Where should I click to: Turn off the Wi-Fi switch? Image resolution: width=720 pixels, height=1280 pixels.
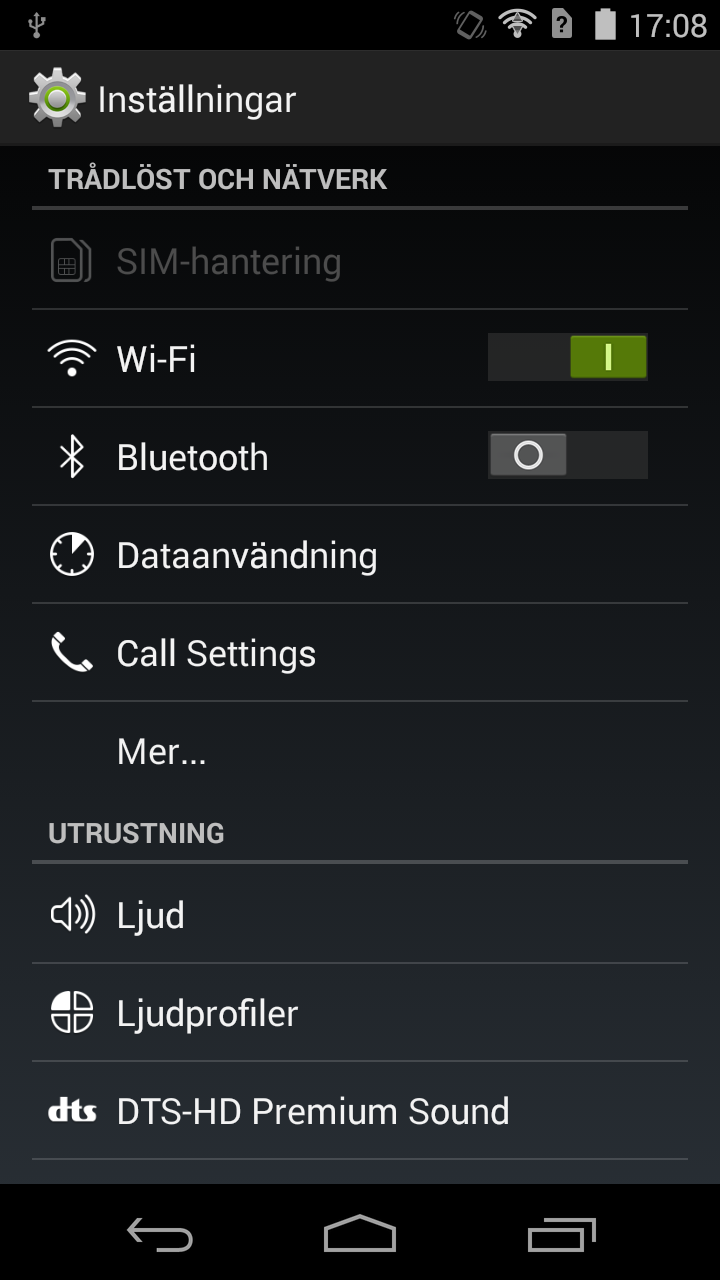coord(567,357)
